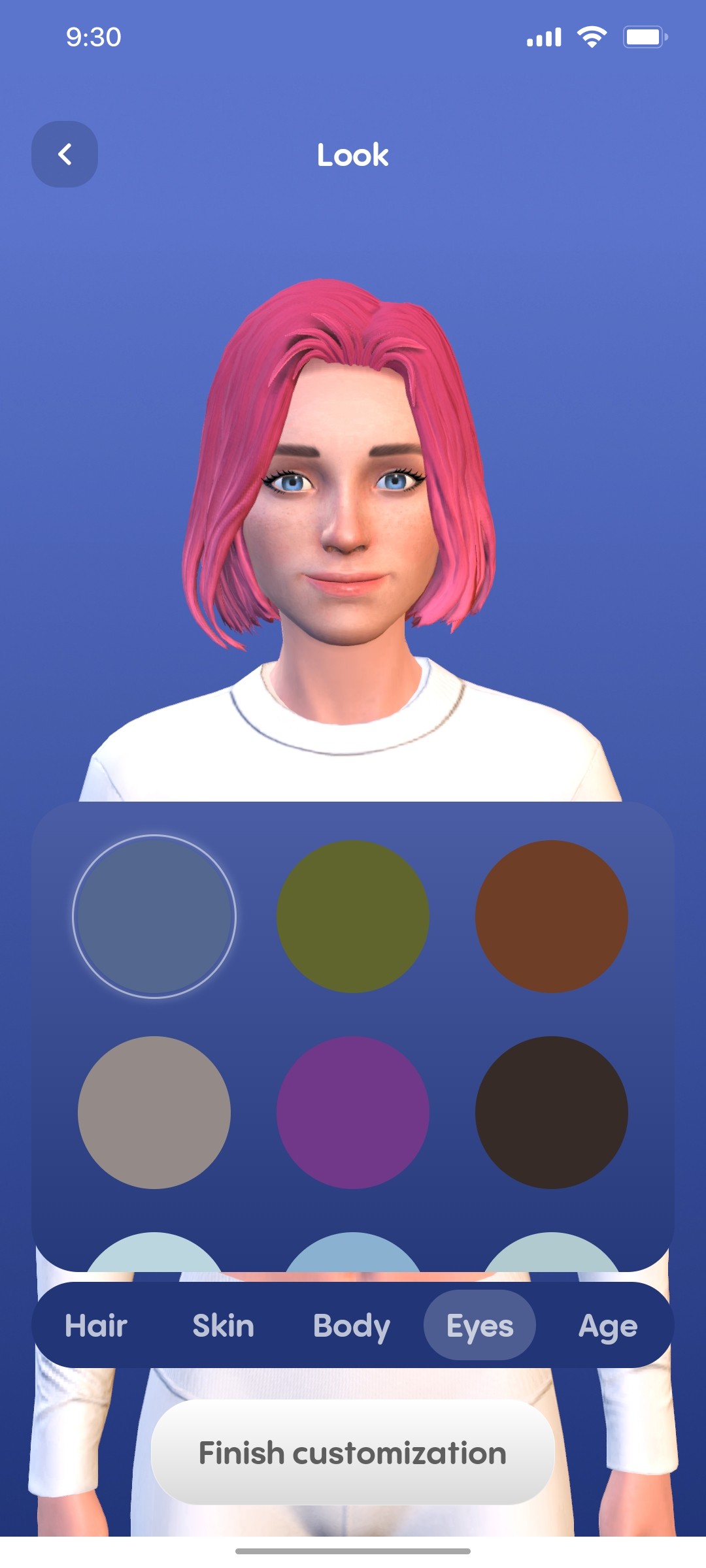Screen dimensions: 706x1568
Task: Tap the 9:30 clock in status bar
Action: click(x=93, y=37)
